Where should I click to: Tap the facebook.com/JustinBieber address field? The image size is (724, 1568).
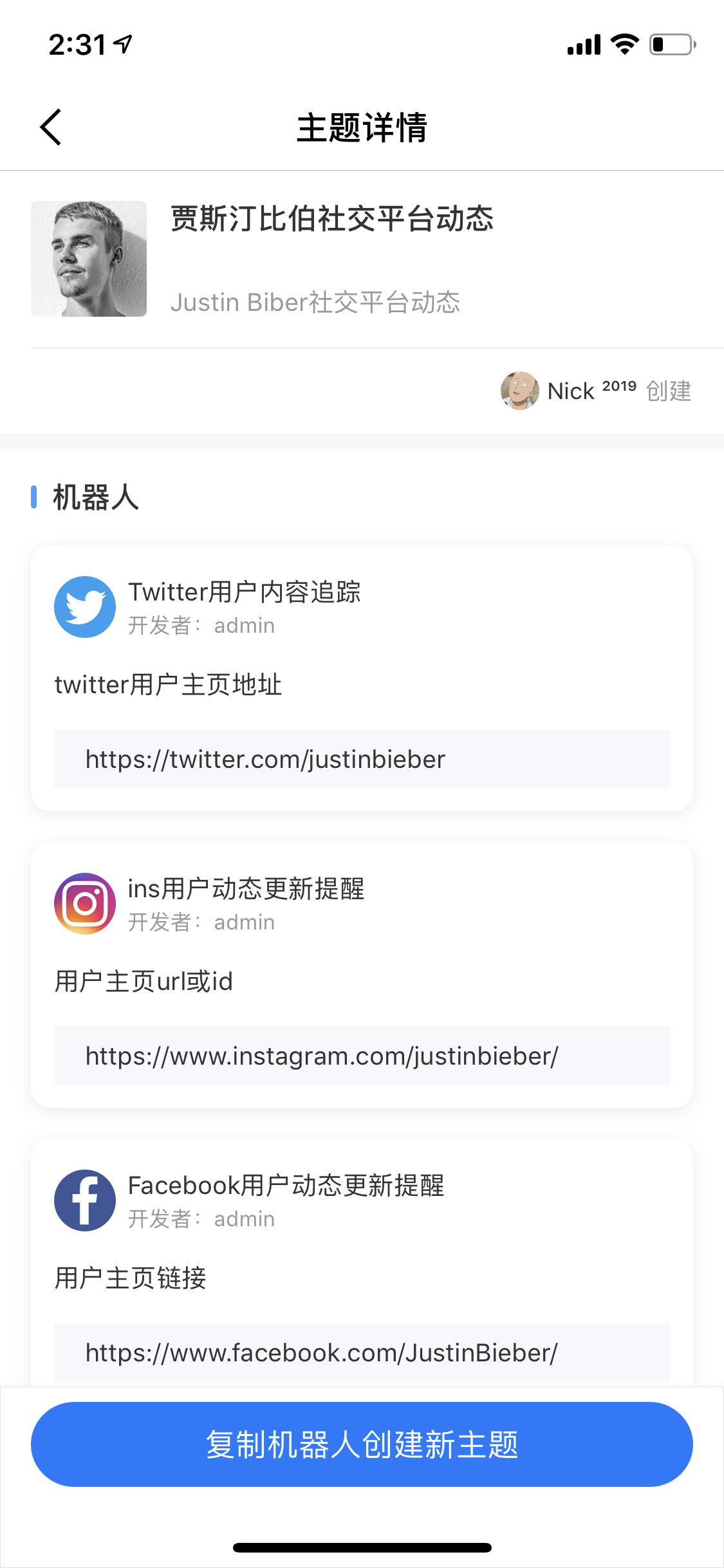pyautogui.click(x=362, y=1352)
